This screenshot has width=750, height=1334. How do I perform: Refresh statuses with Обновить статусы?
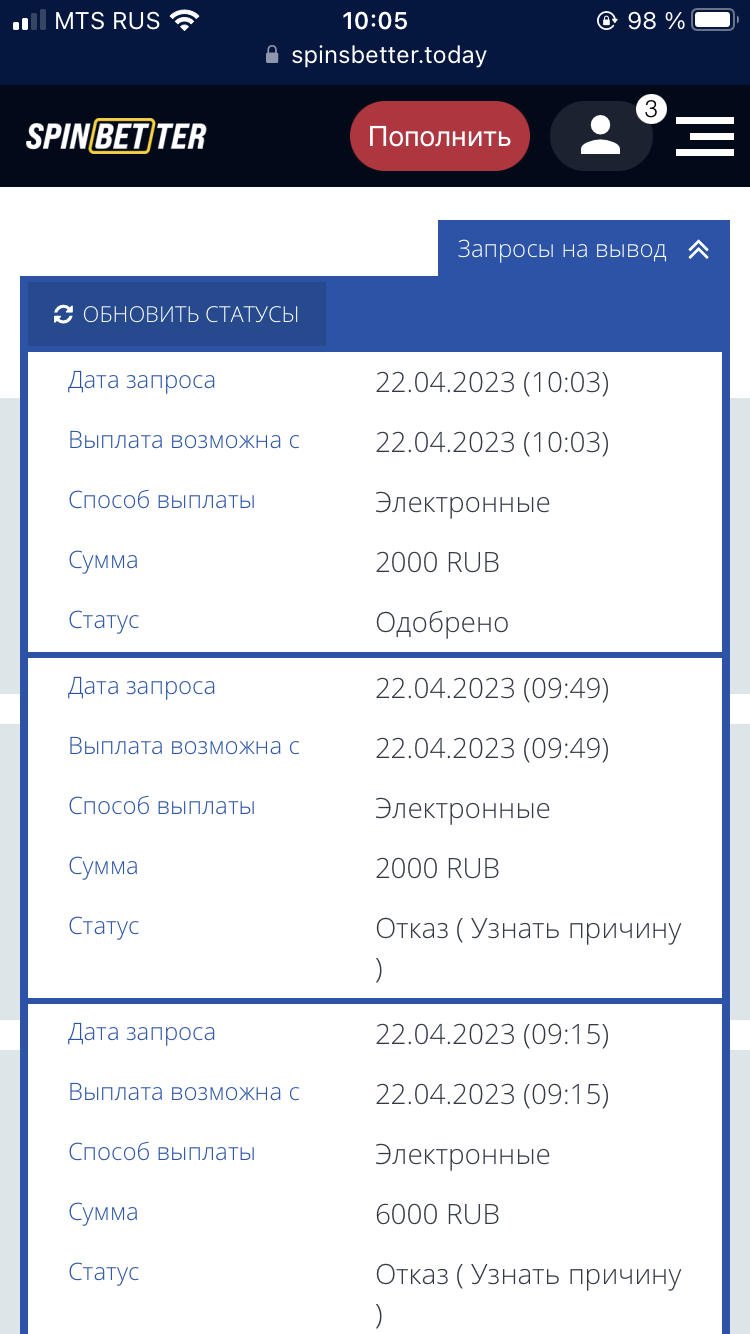pyautogui.click(x=177, y=314)
